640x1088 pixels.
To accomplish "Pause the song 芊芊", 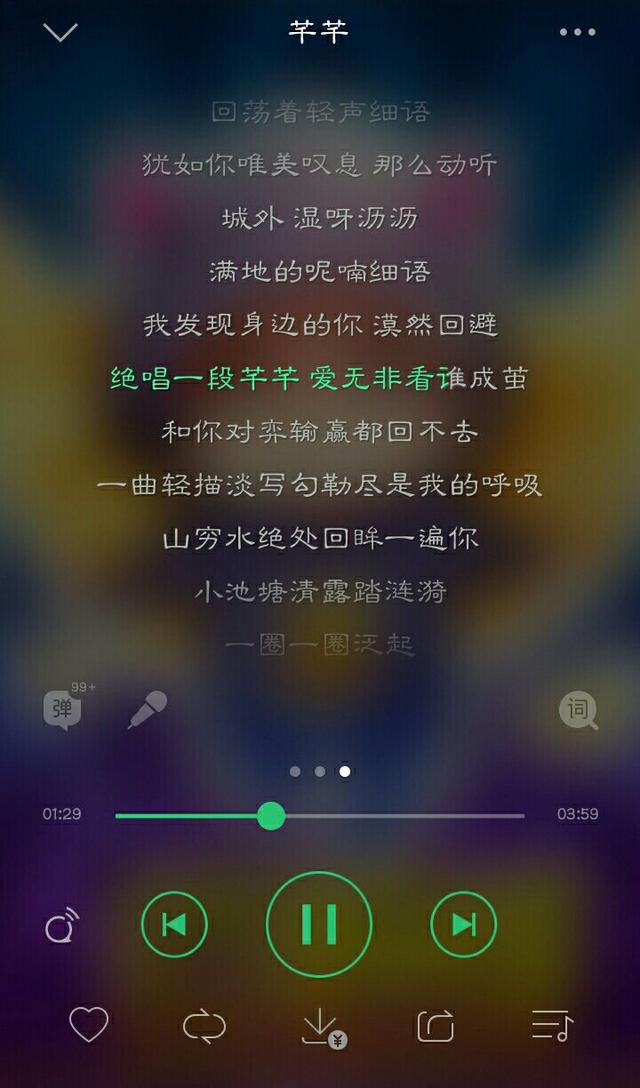I will [x=319, y=924].
